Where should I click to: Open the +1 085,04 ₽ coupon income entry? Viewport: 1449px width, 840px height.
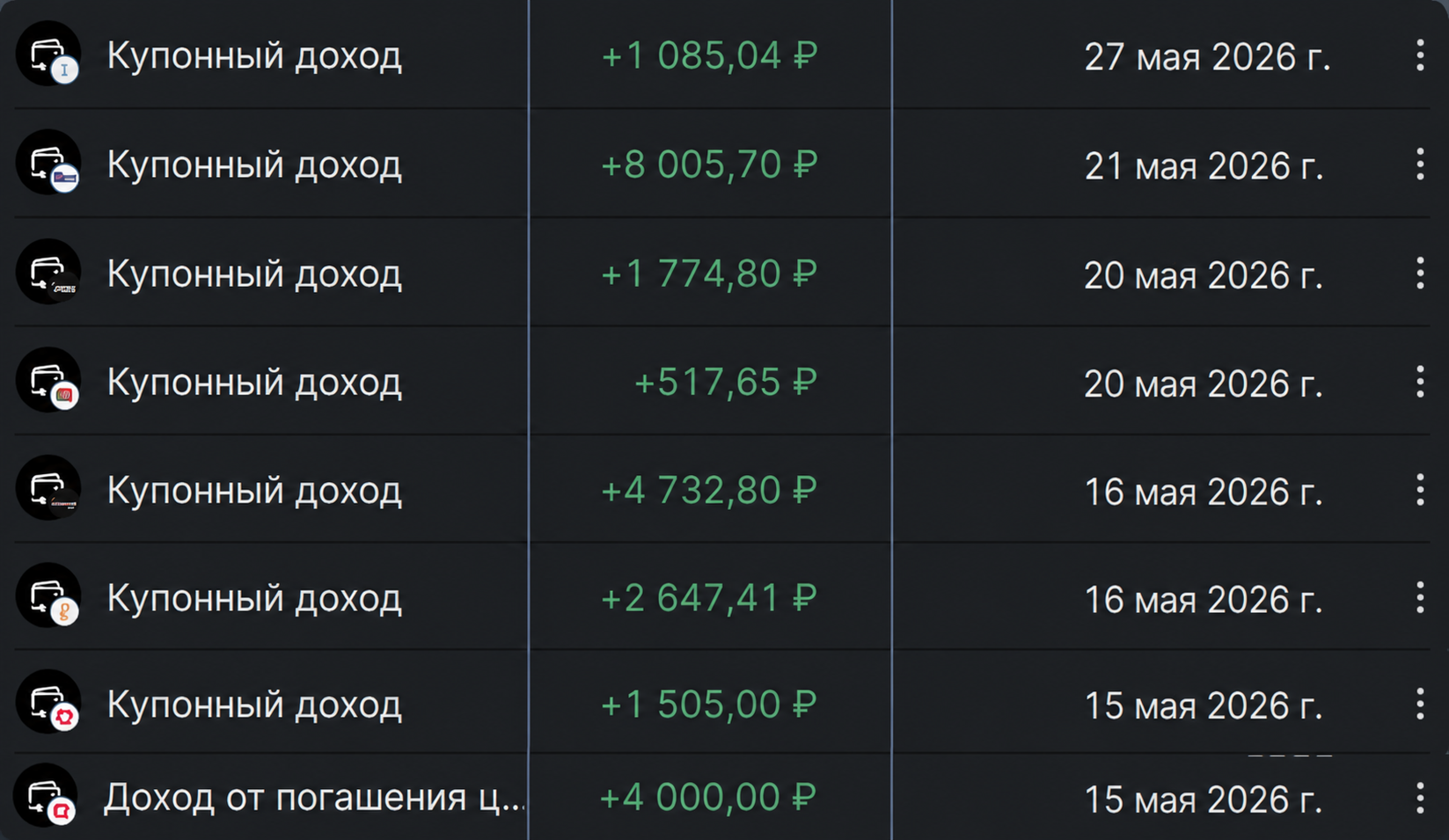tap(721, 55)
